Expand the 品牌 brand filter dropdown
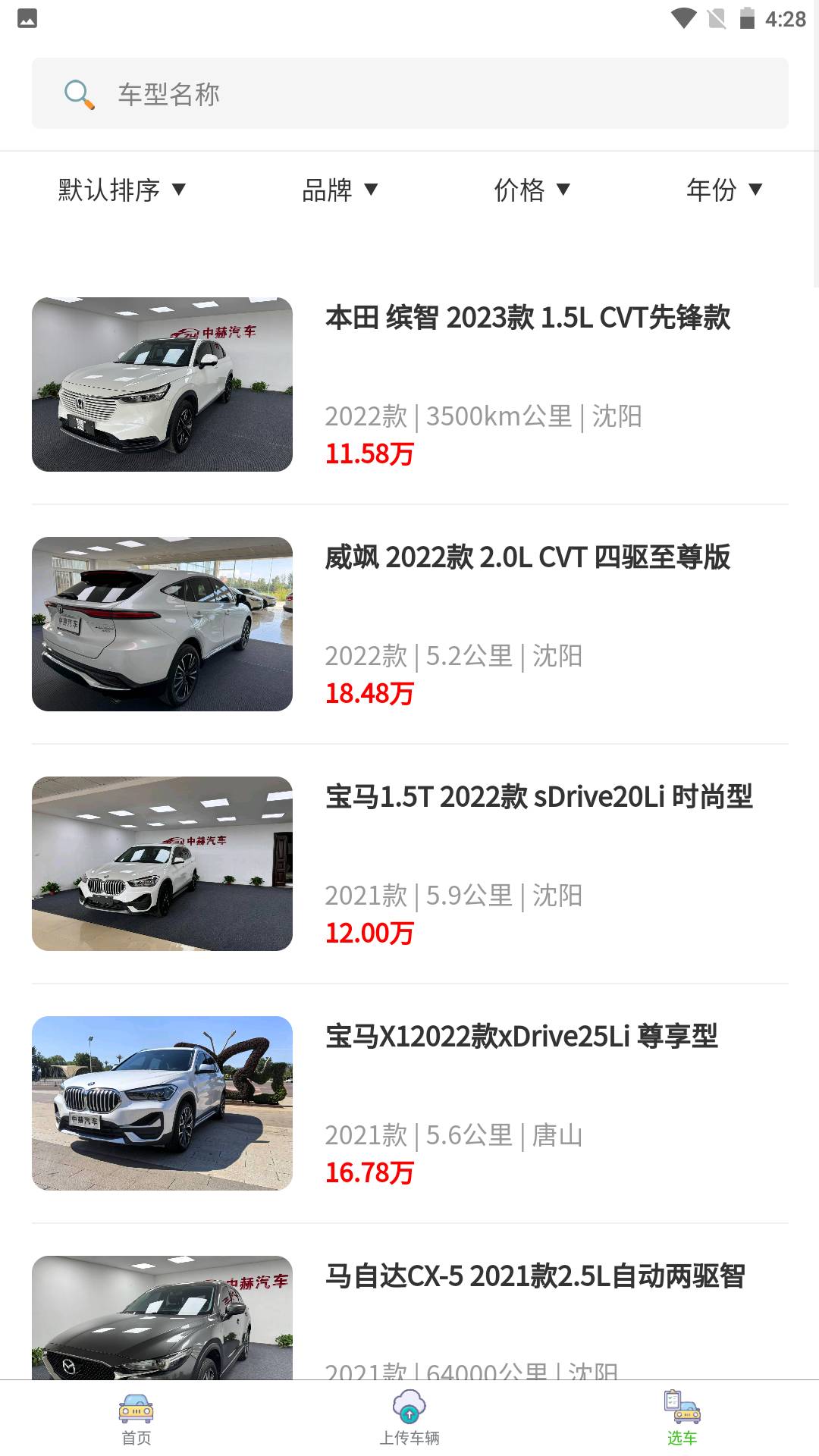This screenshot has width=819, height=1456. coord(339,192)
